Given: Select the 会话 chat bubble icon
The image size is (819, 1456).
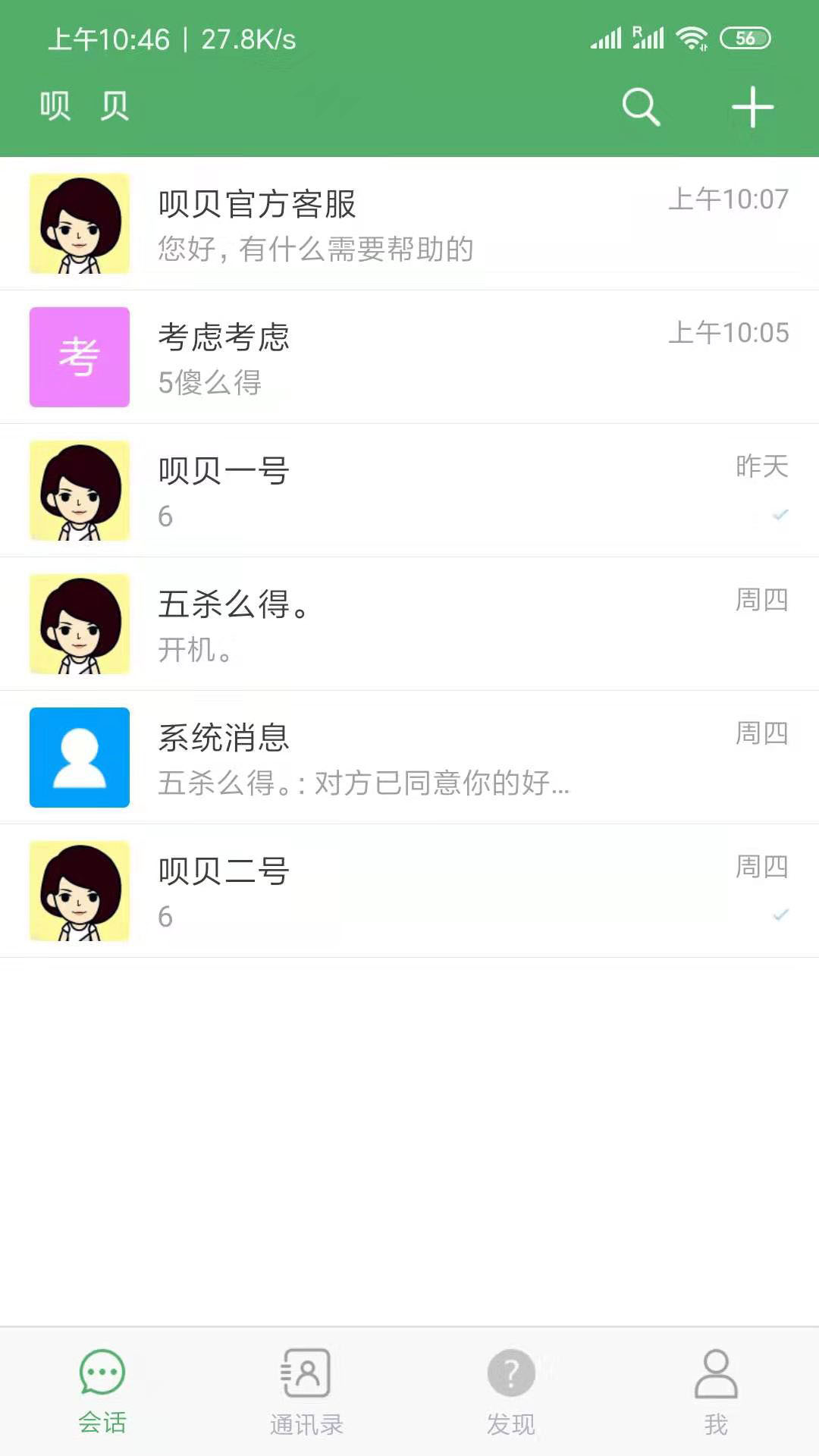Looking at the screenshot, I should coord(102,1374).
